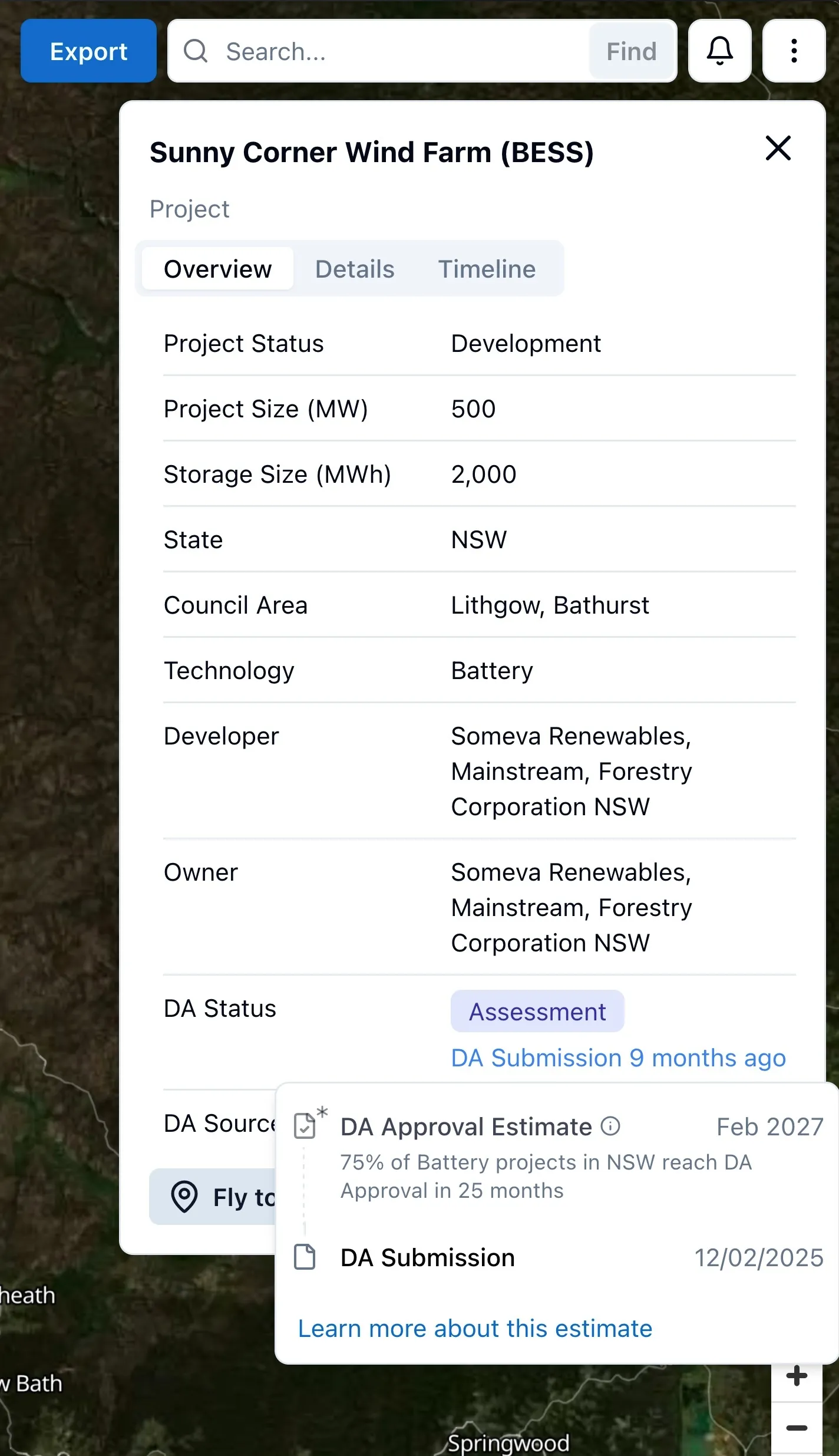
Task: Dismiss the Sunny Corner Wind Farm popup
Action: 778,149
